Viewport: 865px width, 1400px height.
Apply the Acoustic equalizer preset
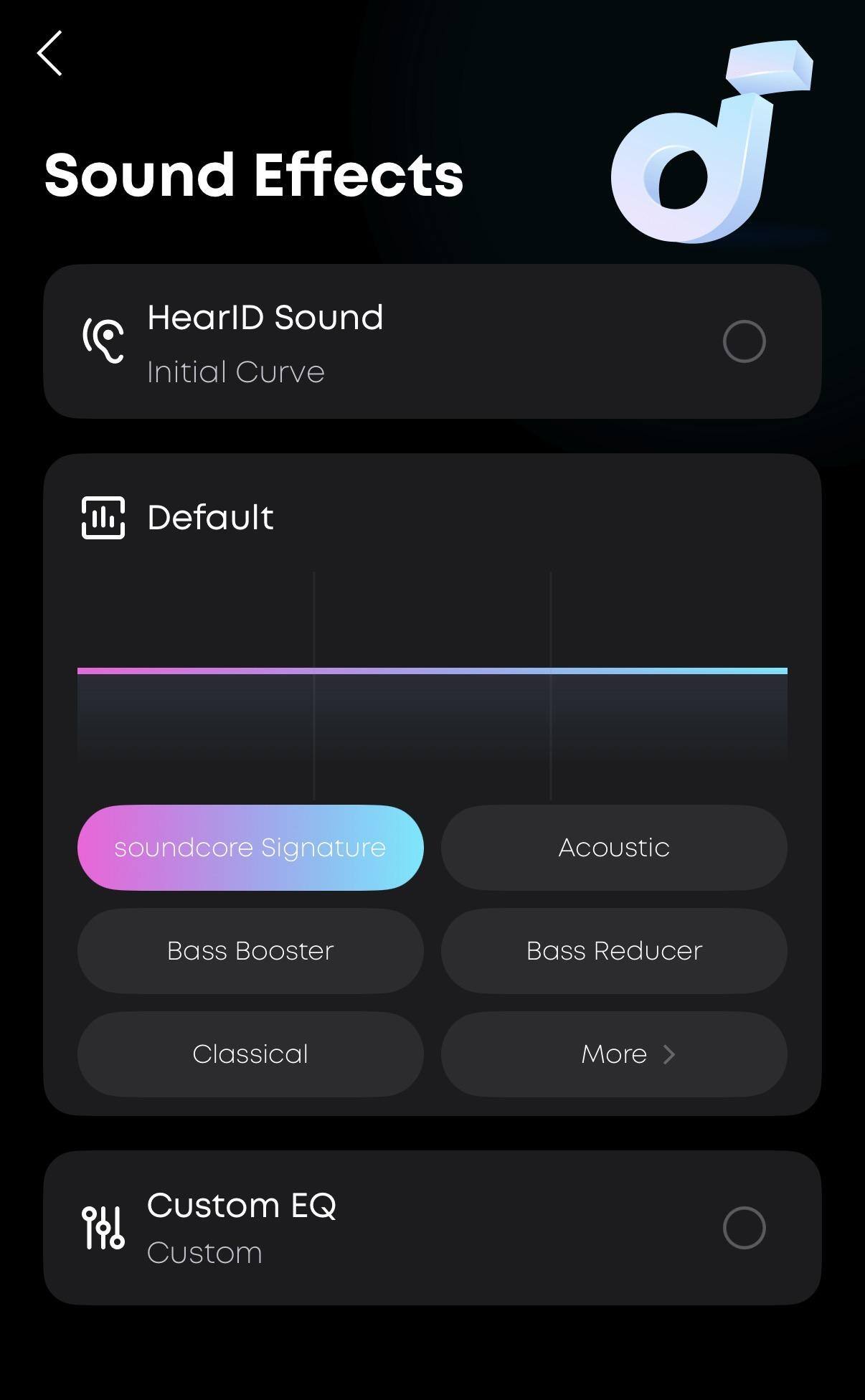pyautogui.click(x=614, y=848)
